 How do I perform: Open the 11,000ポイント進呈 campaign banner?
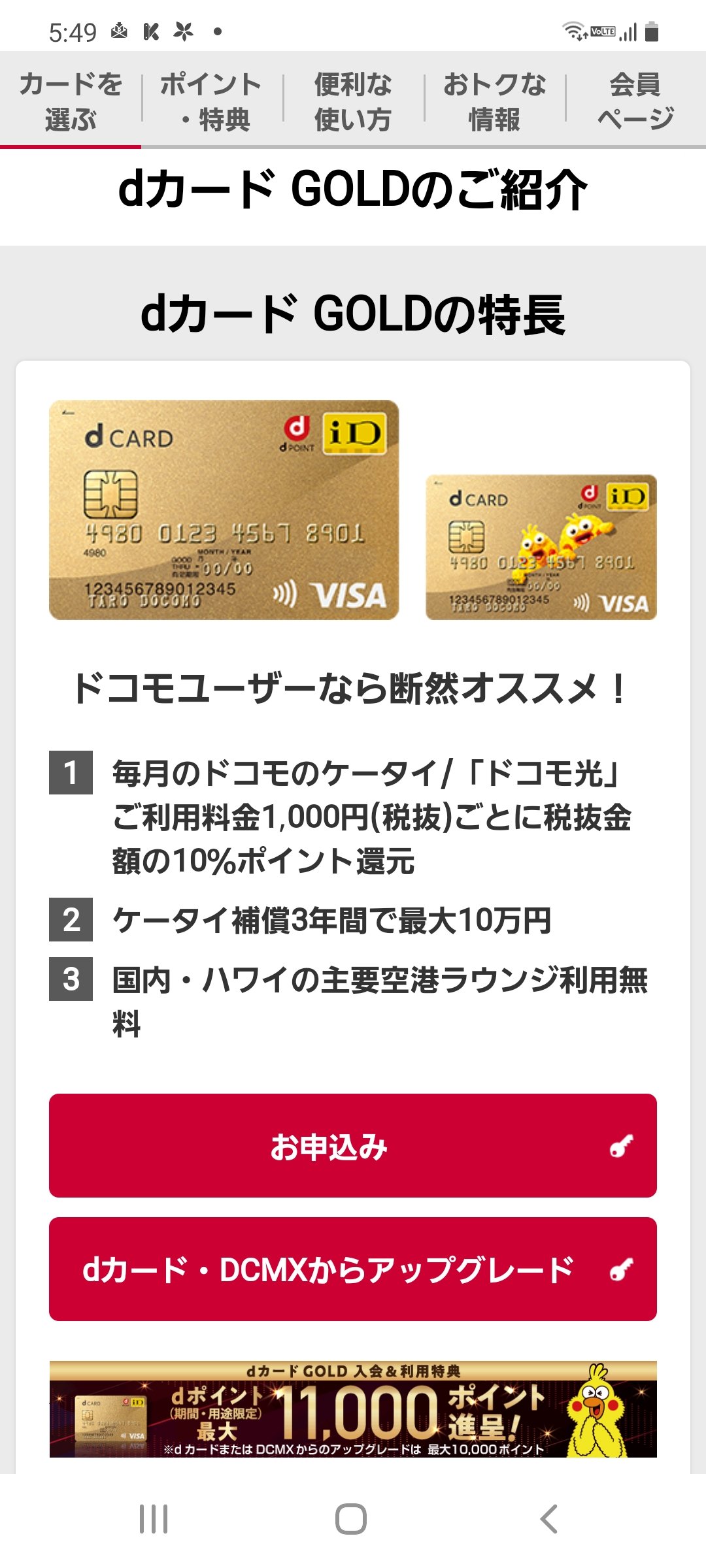pos(353,1410)
